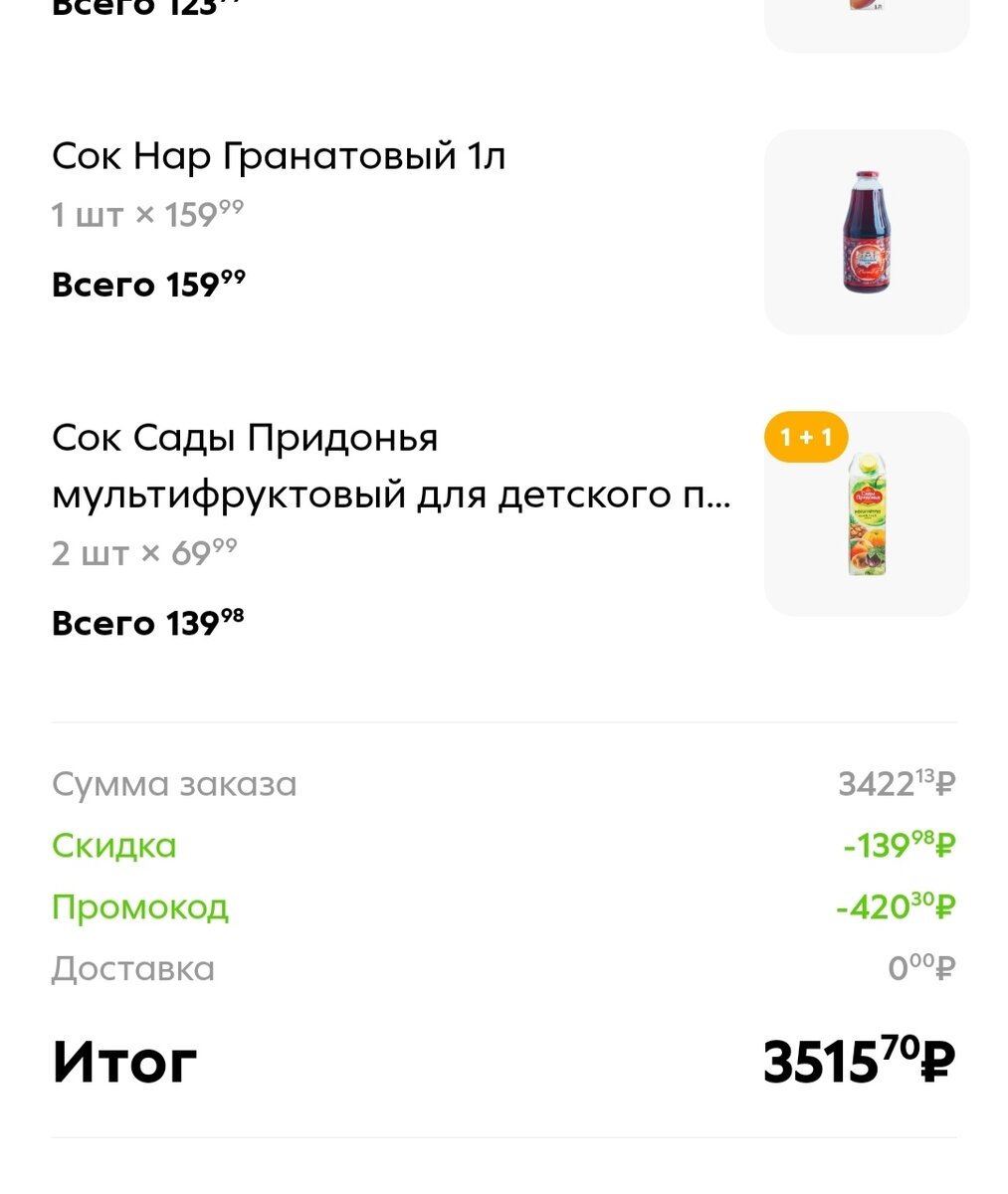The width and height of the screenshot is (1008, 1194).
Task: Click the Сады Придонья juice carton image
Action: [x=866, y=511]
